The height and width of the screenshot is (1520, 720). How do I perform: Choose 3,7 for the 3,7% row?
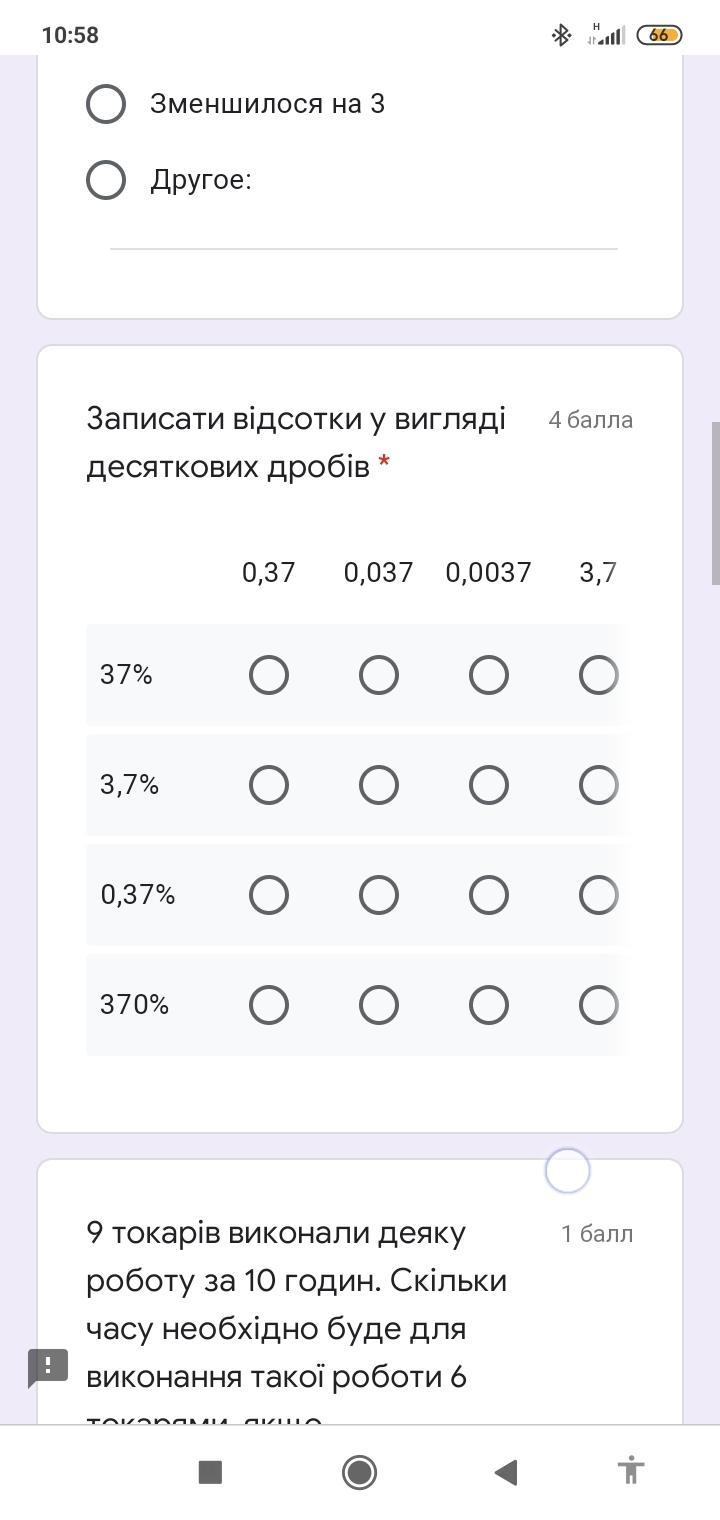coord(598,785)
